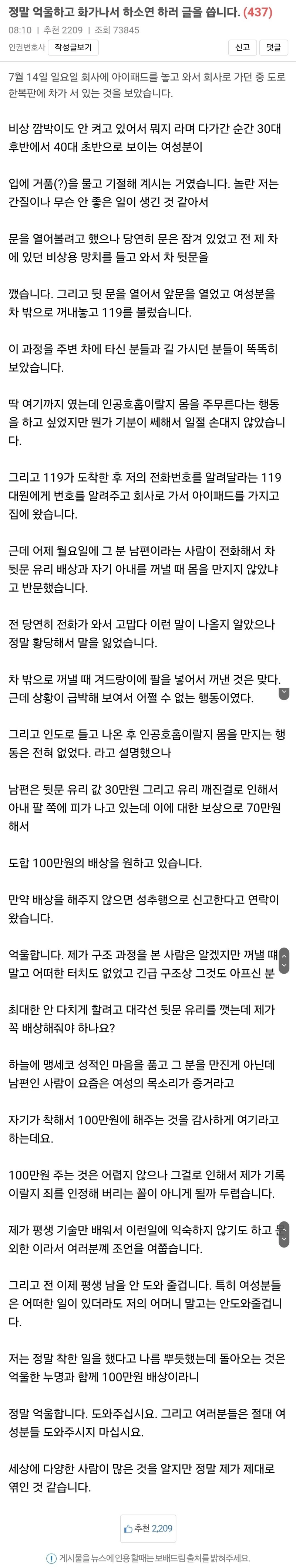
Task: Report the post with 신고
Action: (x=242, y=47)
